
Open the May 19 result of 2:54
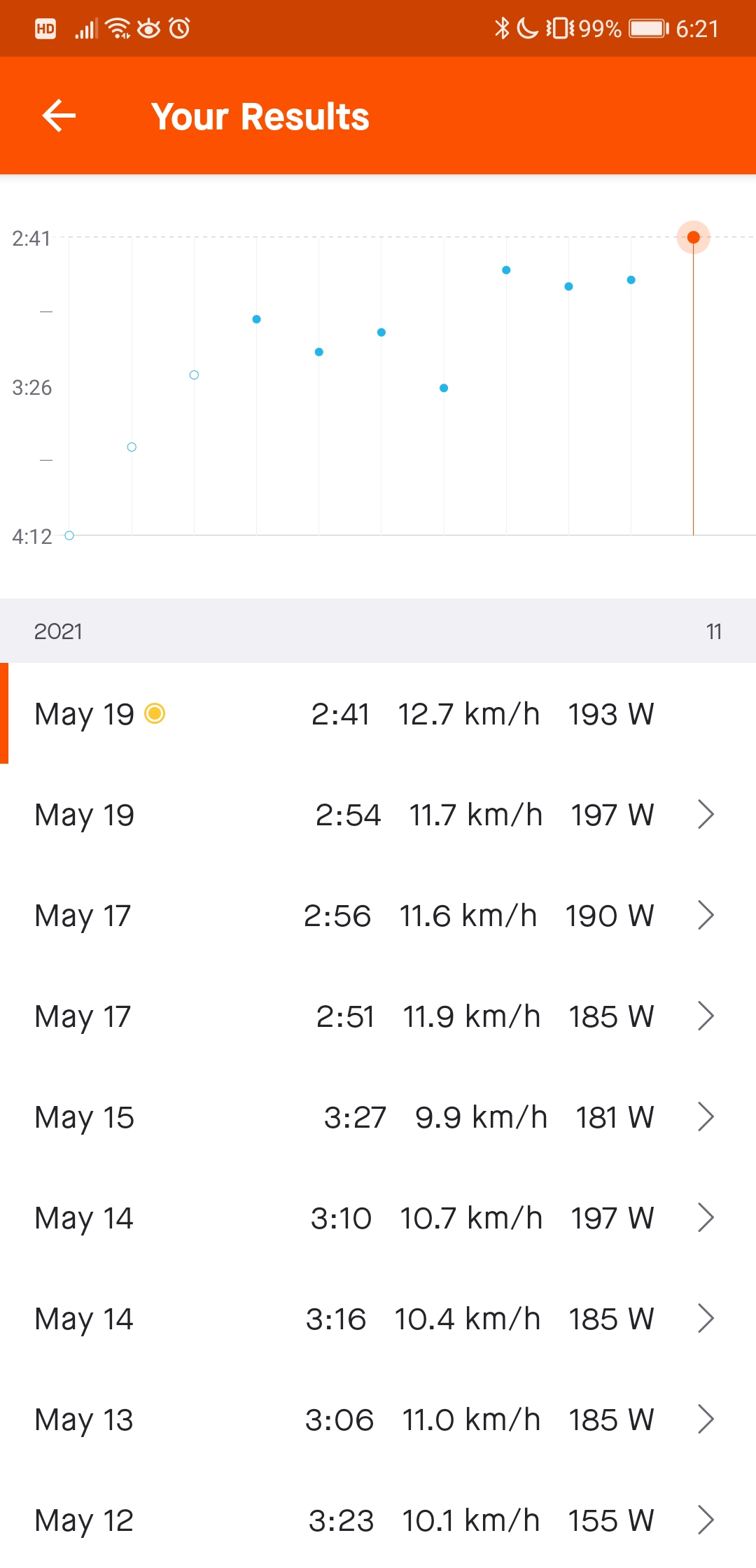click(x=378, y=815)
